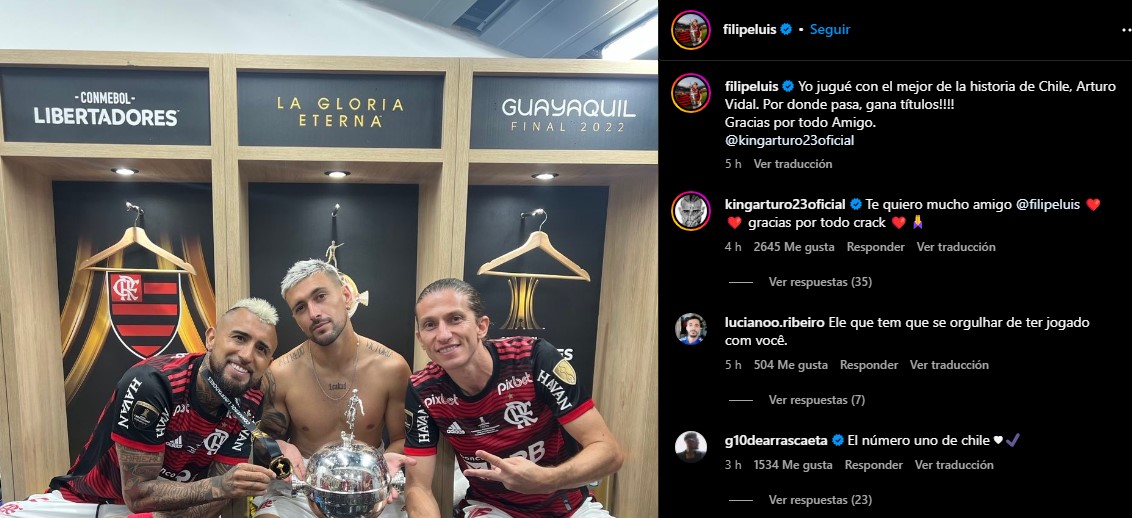Expand the 35 replies to kingarturo23oficial

pyautogui.click(x=820, y=282)
